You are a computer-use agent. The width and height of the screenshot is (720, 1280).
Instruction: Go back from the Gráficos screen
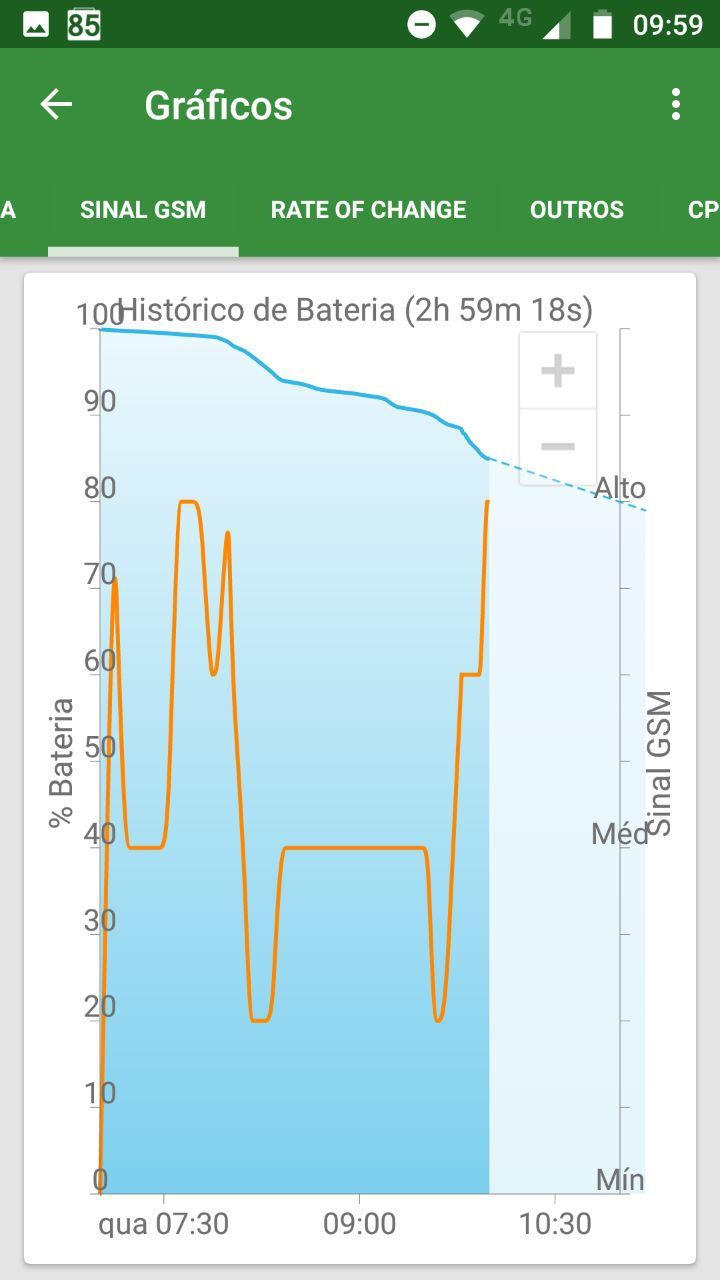coord(56,105)
